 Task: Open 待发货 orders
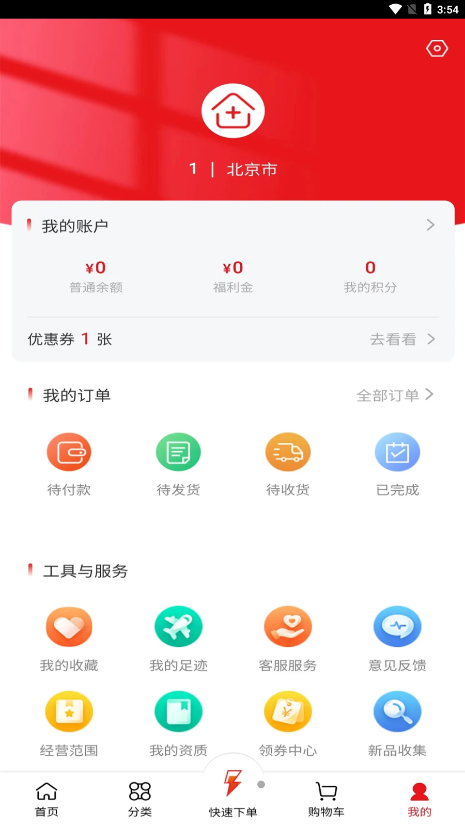pyautogui.click(x=179, y=464)
